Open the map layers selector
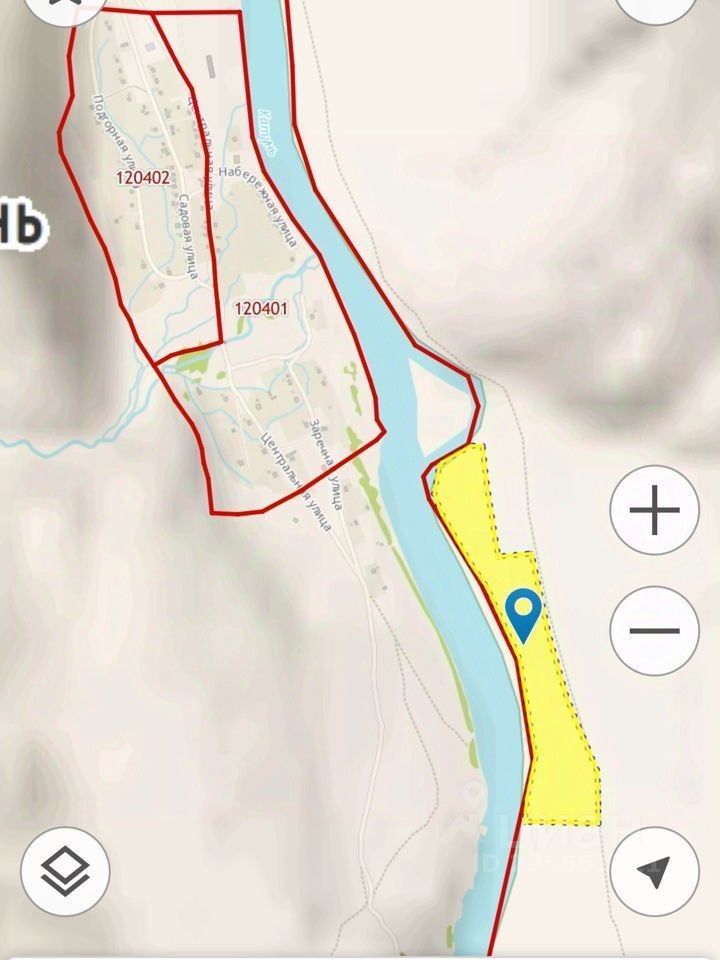The height and width of the screenshot is (960, 720). click(x=65, y=871)
